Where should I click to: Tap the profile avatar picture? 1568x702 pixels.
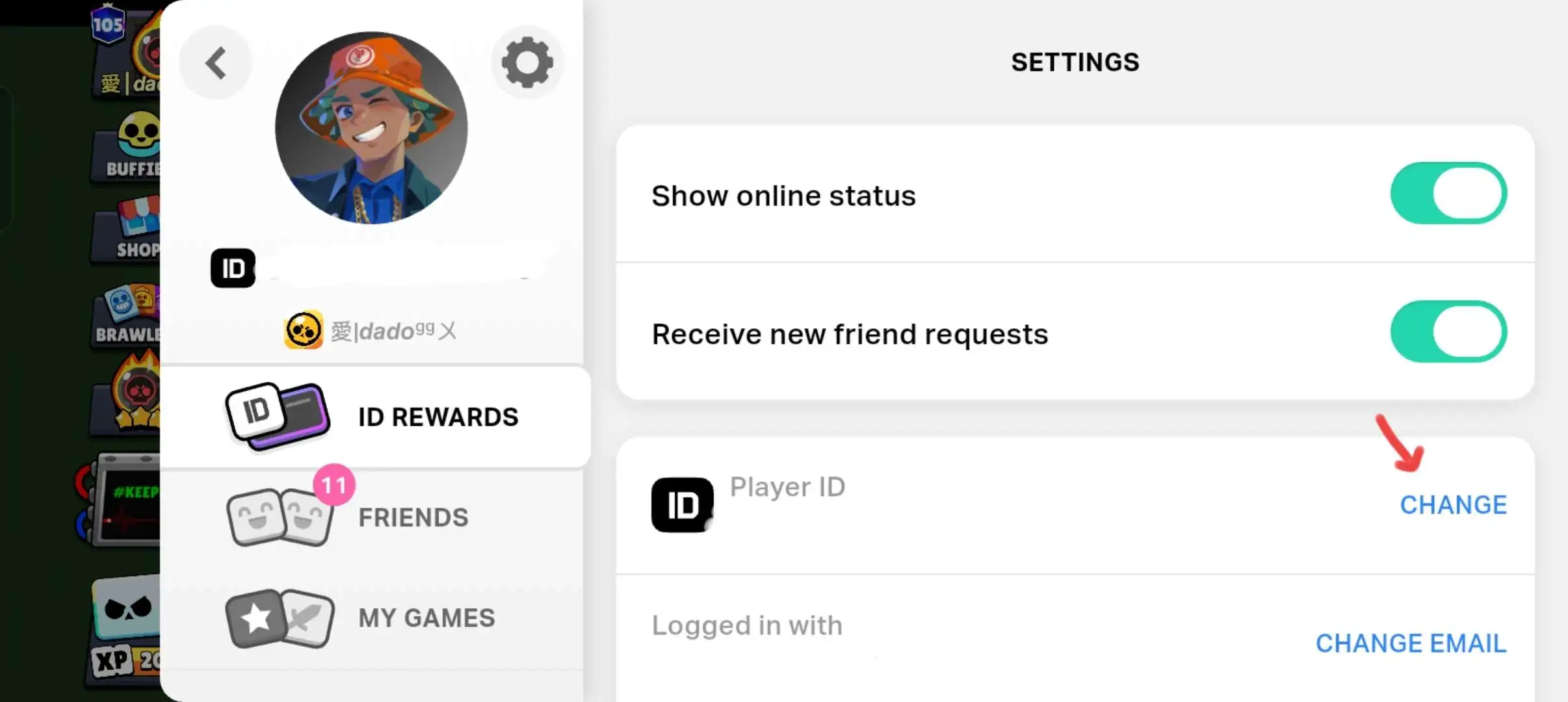coord(371,128)
